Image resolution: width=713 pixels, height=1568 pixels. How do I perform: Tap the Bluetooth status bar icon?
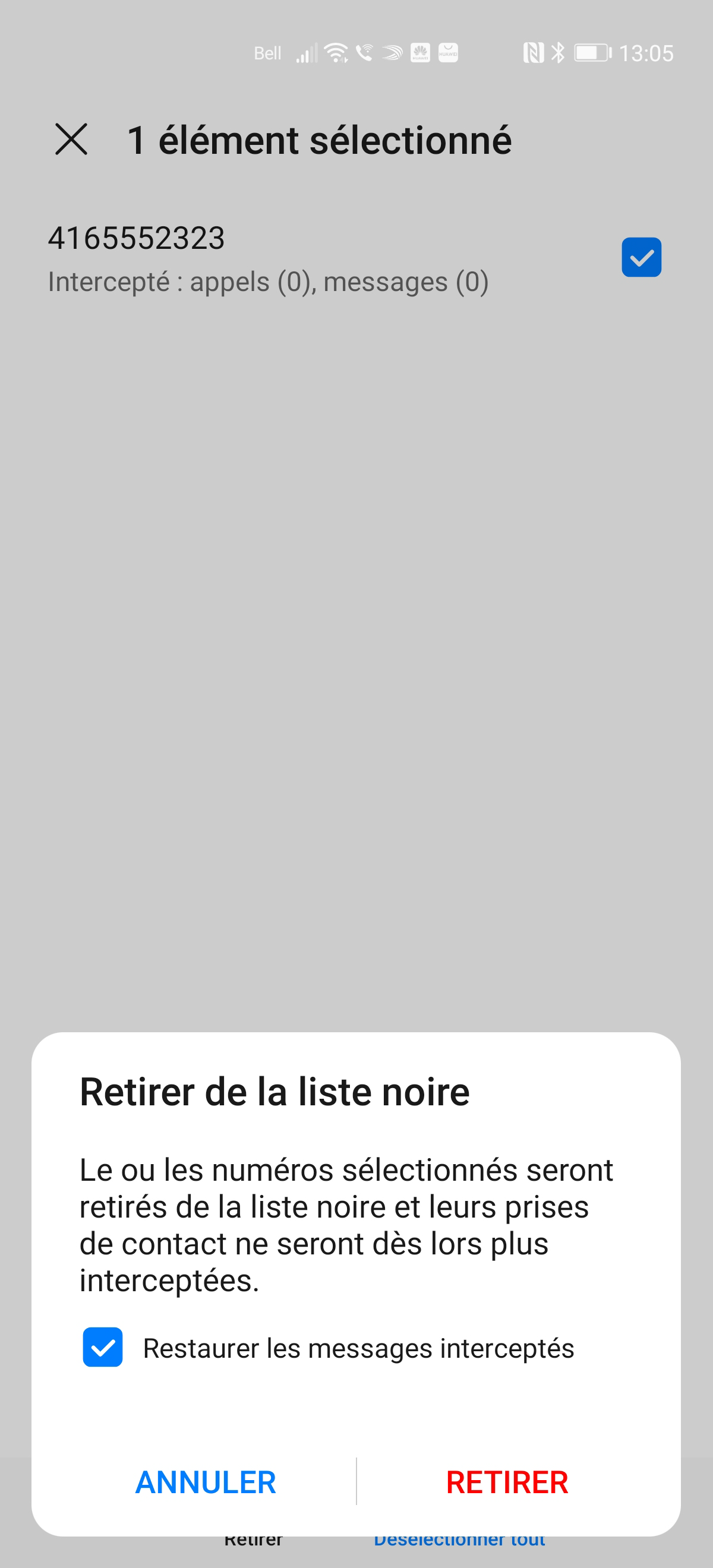coord(557,53)
